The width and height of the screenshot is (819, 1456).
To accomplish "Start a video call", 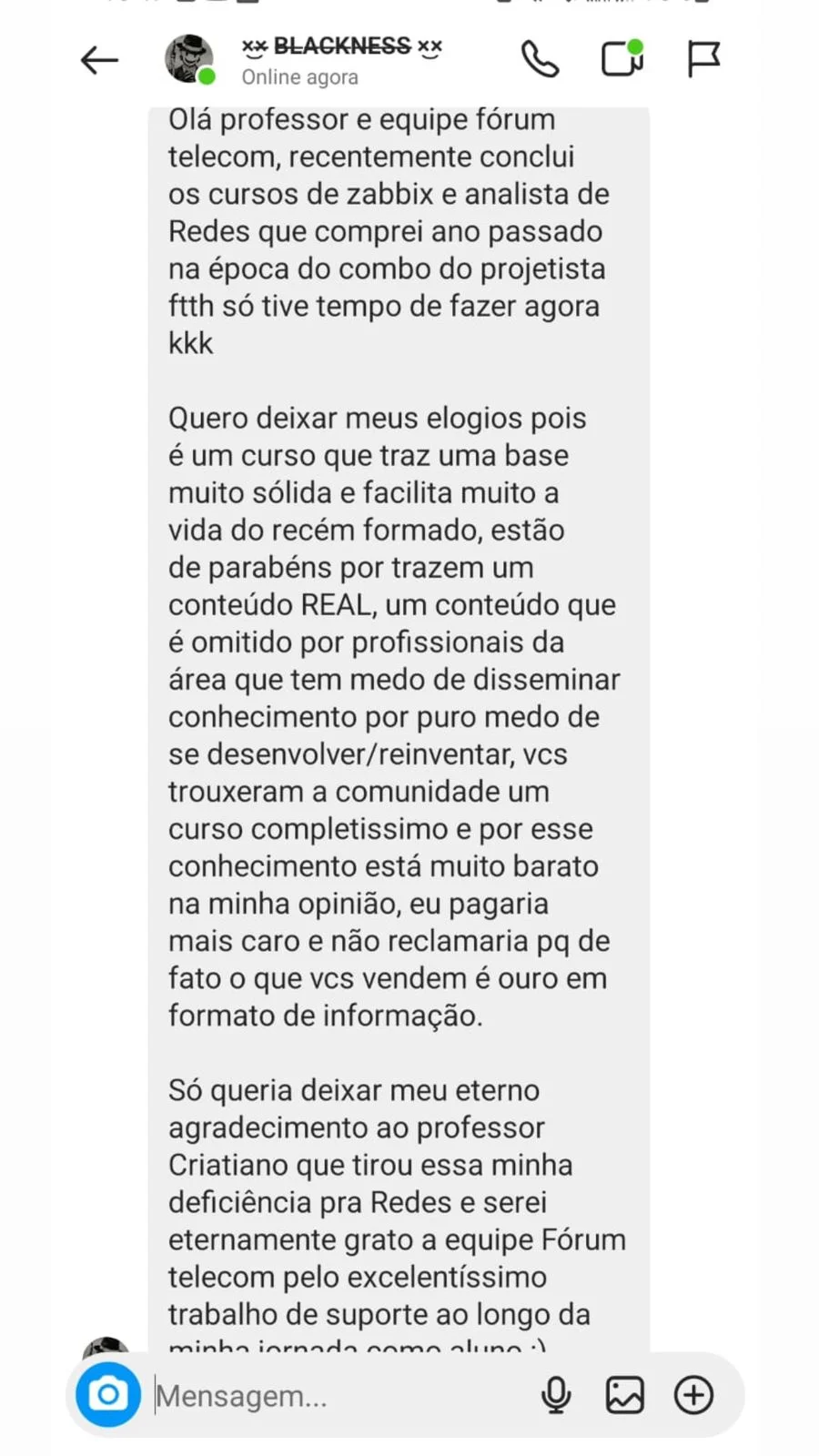I will (622, 60).
